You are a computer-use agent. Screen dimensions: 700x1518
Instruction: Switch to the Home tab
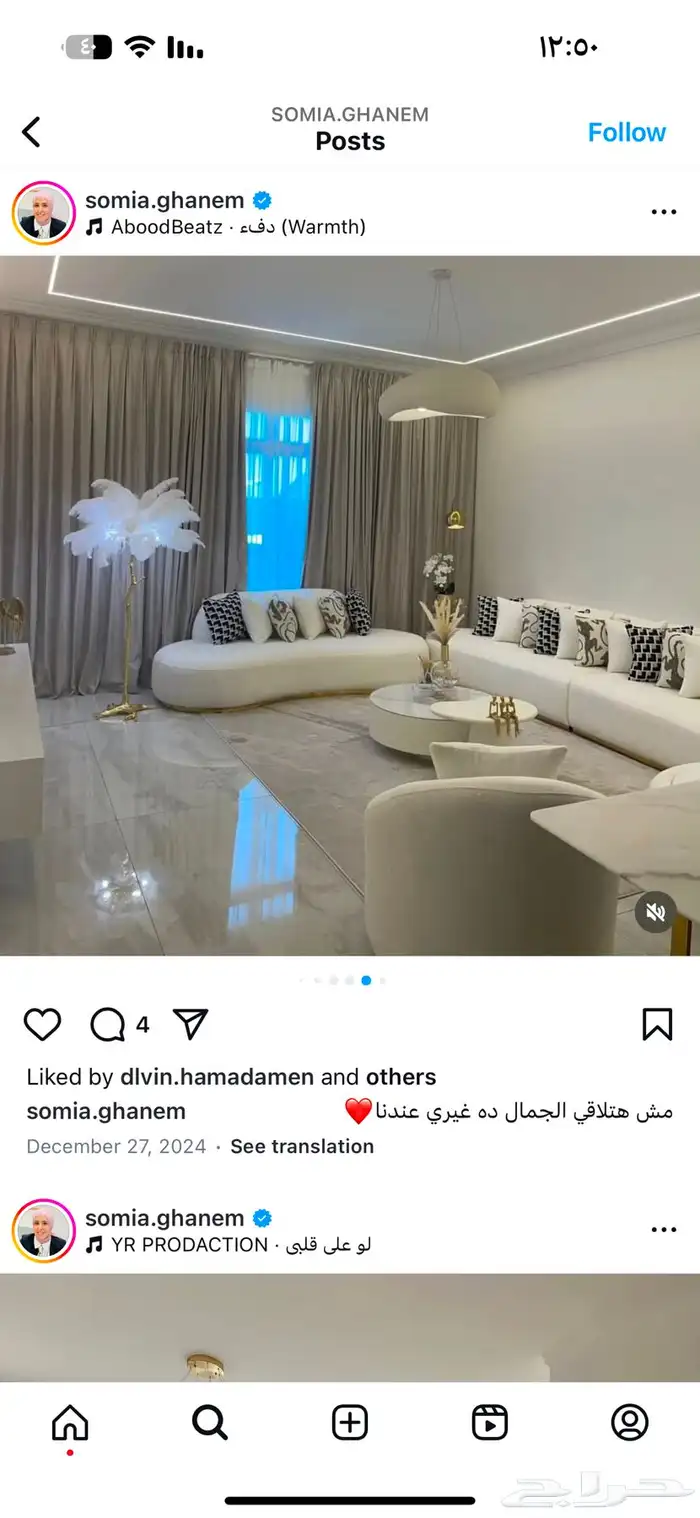point(70,1422)
